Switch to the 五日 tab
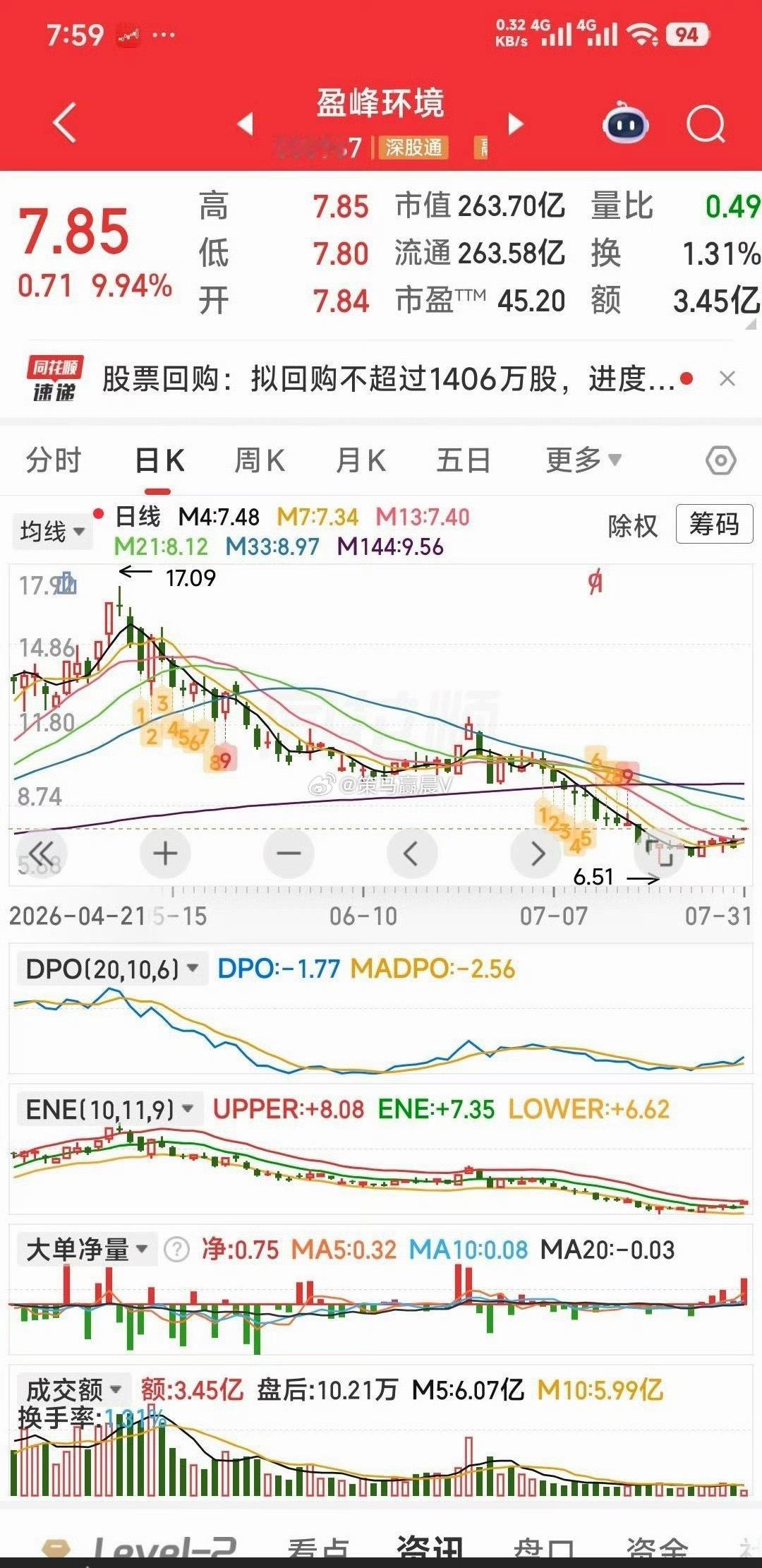Viewport: 762px width, 1568px height. coord(463,460)
